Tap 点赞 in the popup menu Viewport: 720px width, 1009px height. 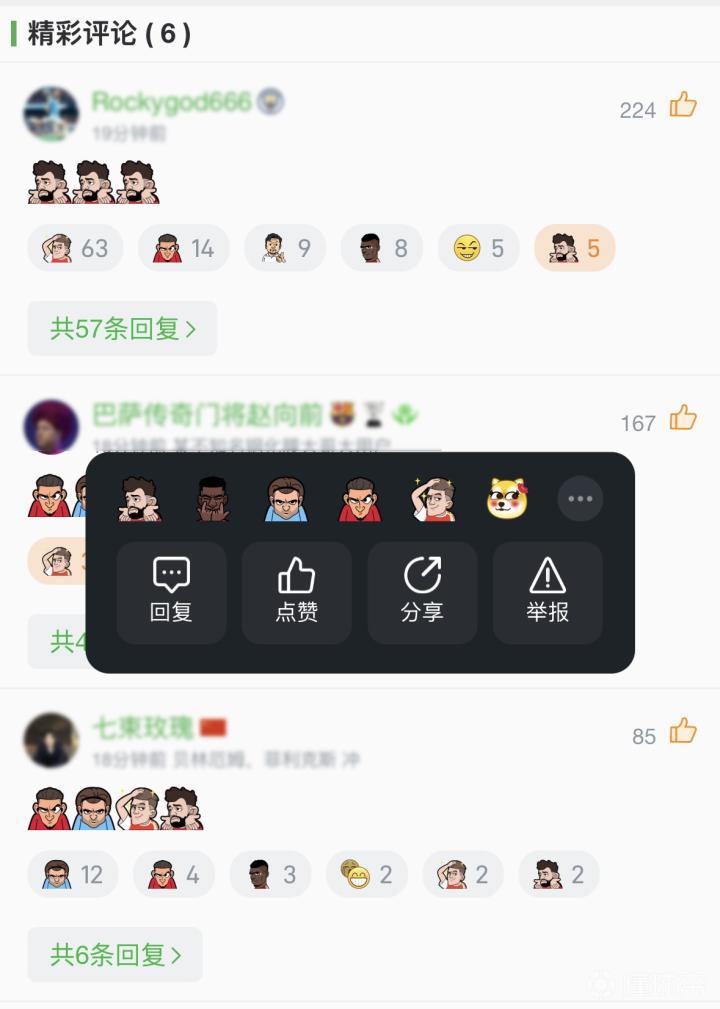[x=296, y=592]
